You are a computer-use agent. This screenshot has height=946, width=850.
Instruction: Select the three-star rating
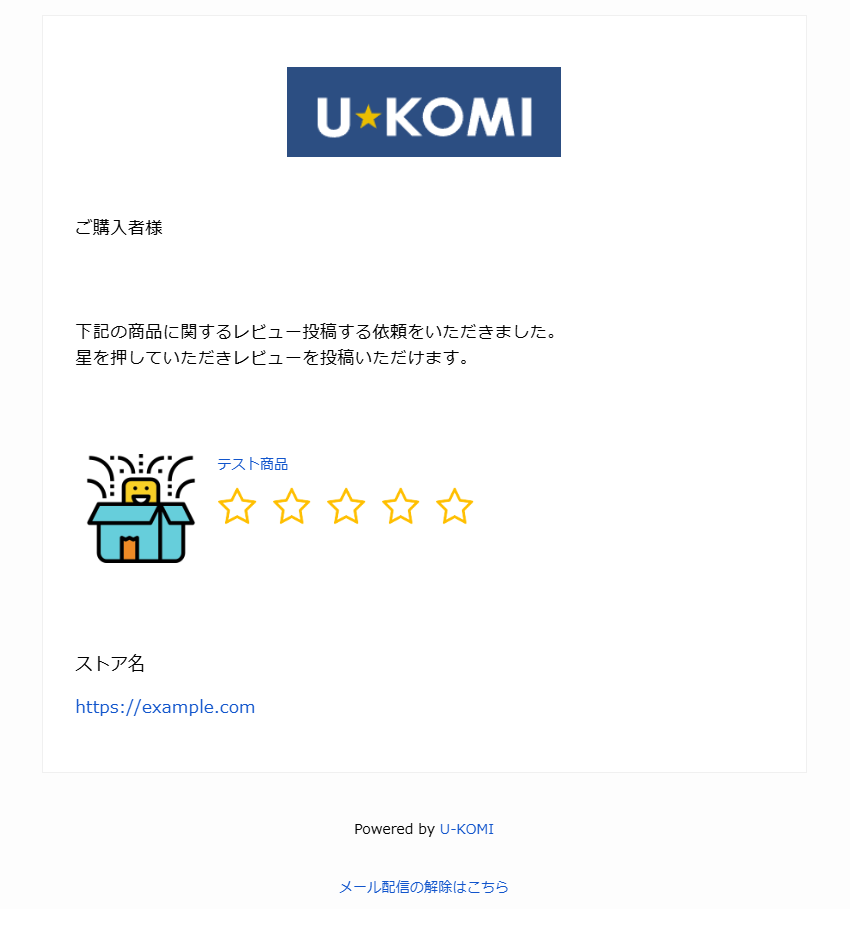click(346, 507)
